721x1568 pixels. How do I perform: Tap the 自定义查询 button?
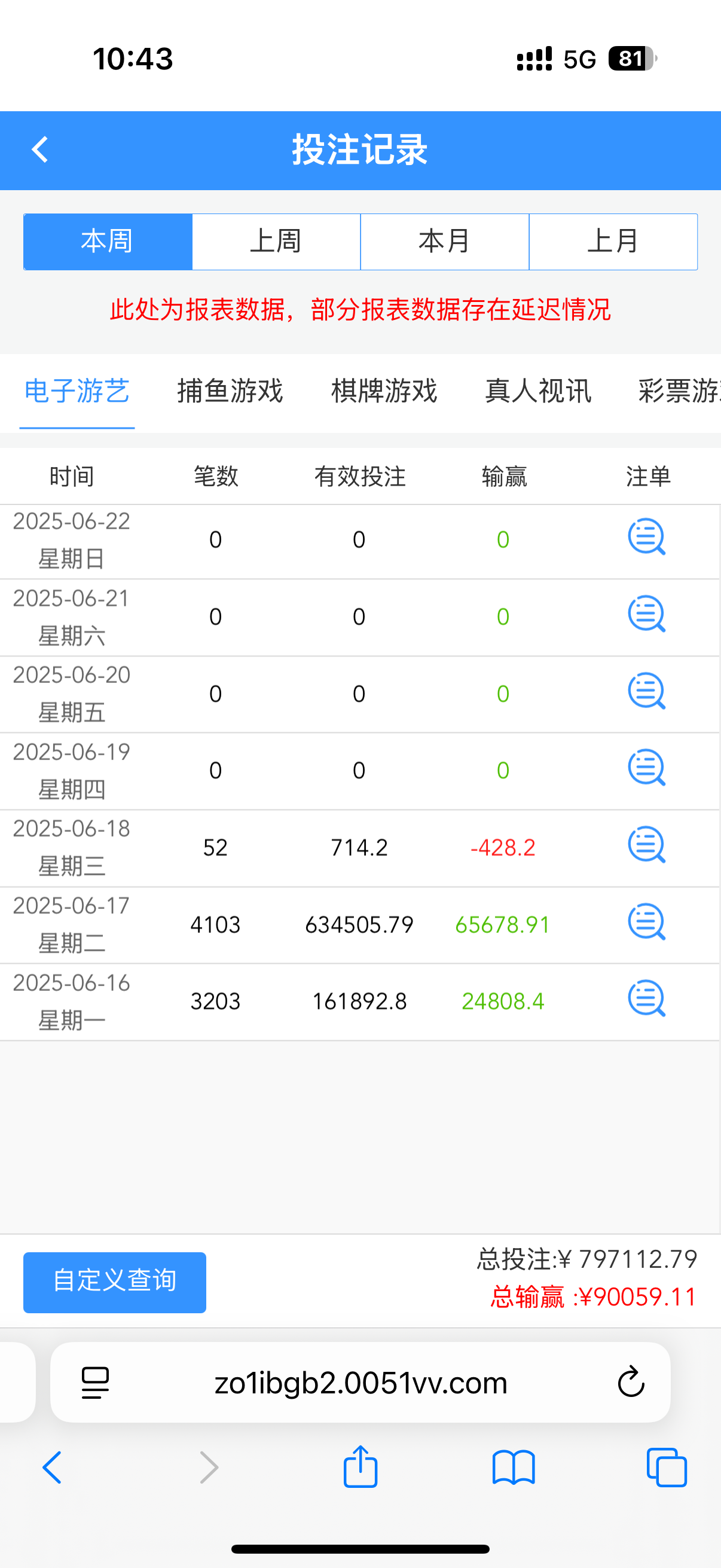point(114,1282)
